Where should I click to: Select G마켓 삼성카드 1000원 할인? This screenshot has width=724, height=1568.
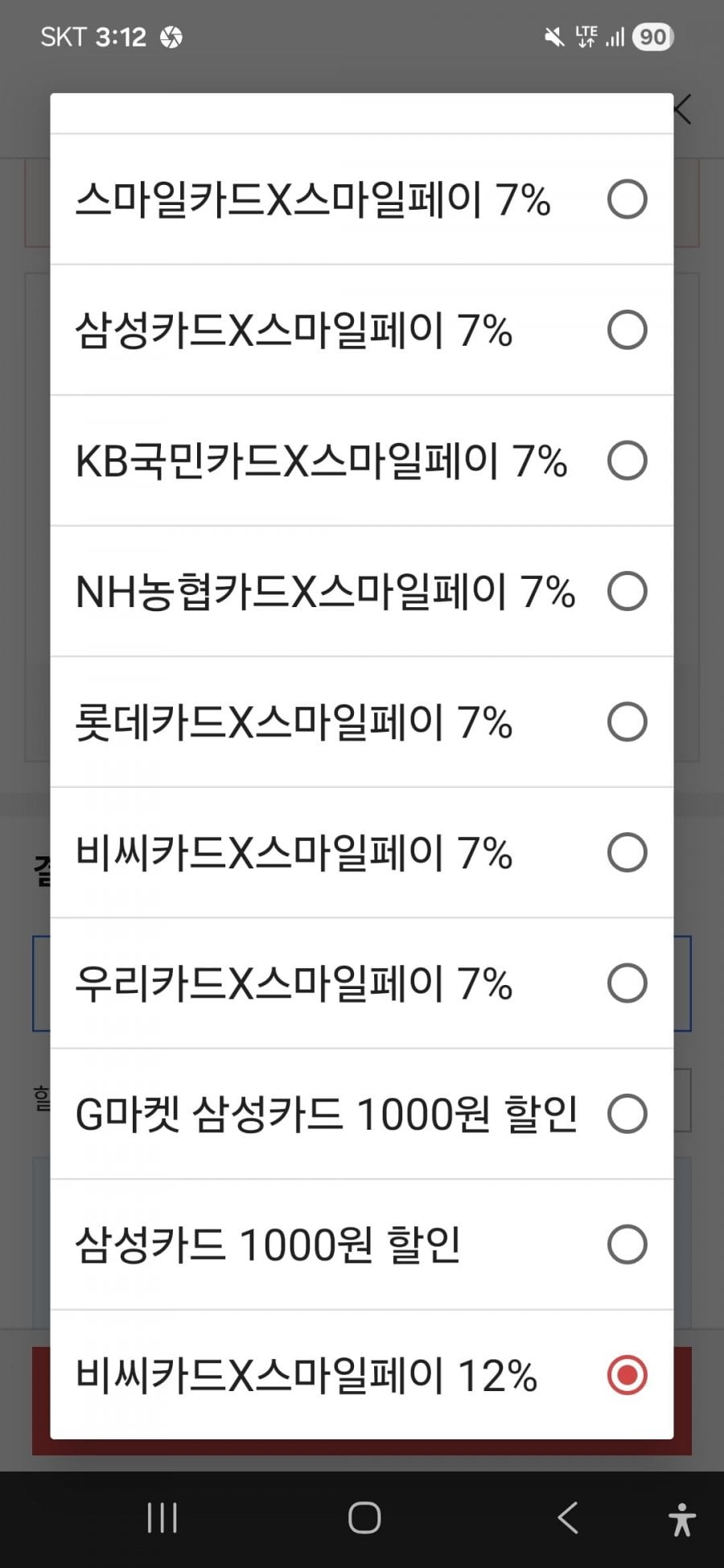[627, 1114]
